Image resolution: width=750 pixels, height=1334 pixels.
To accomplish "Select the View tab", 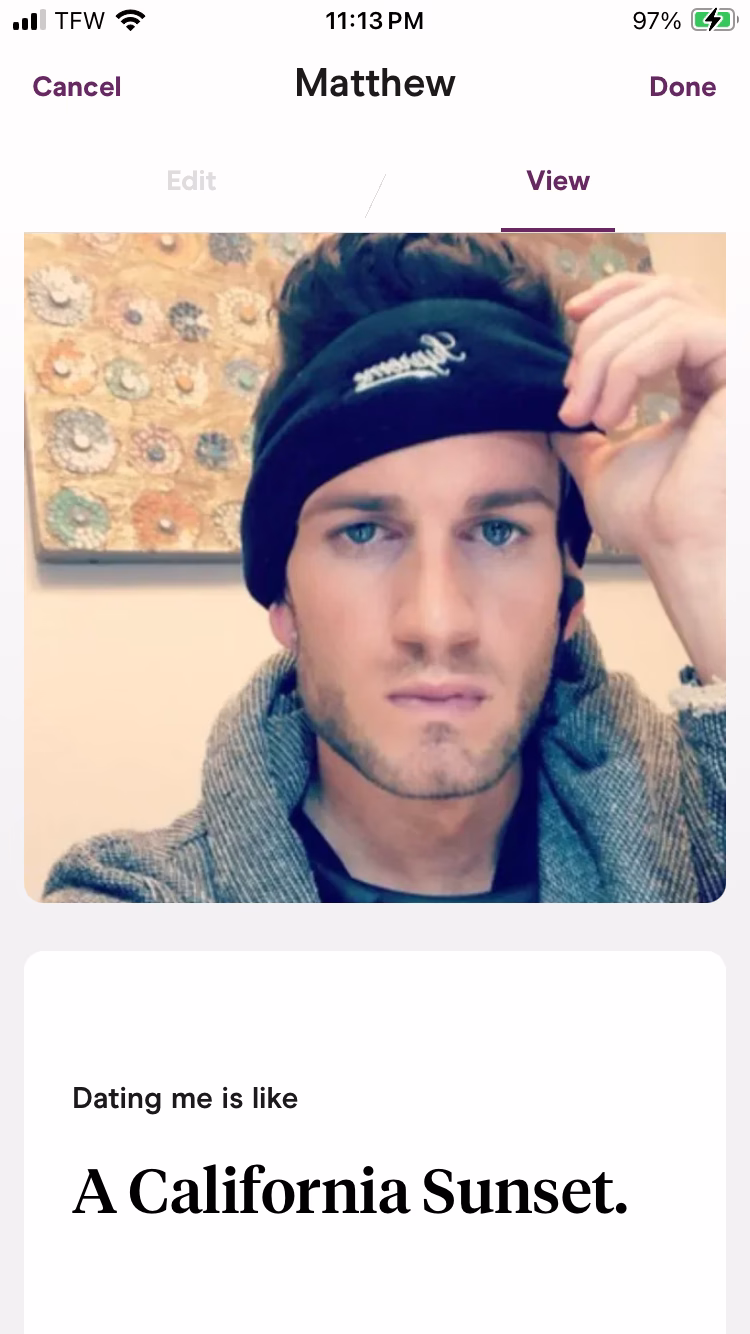I will 558,181.
